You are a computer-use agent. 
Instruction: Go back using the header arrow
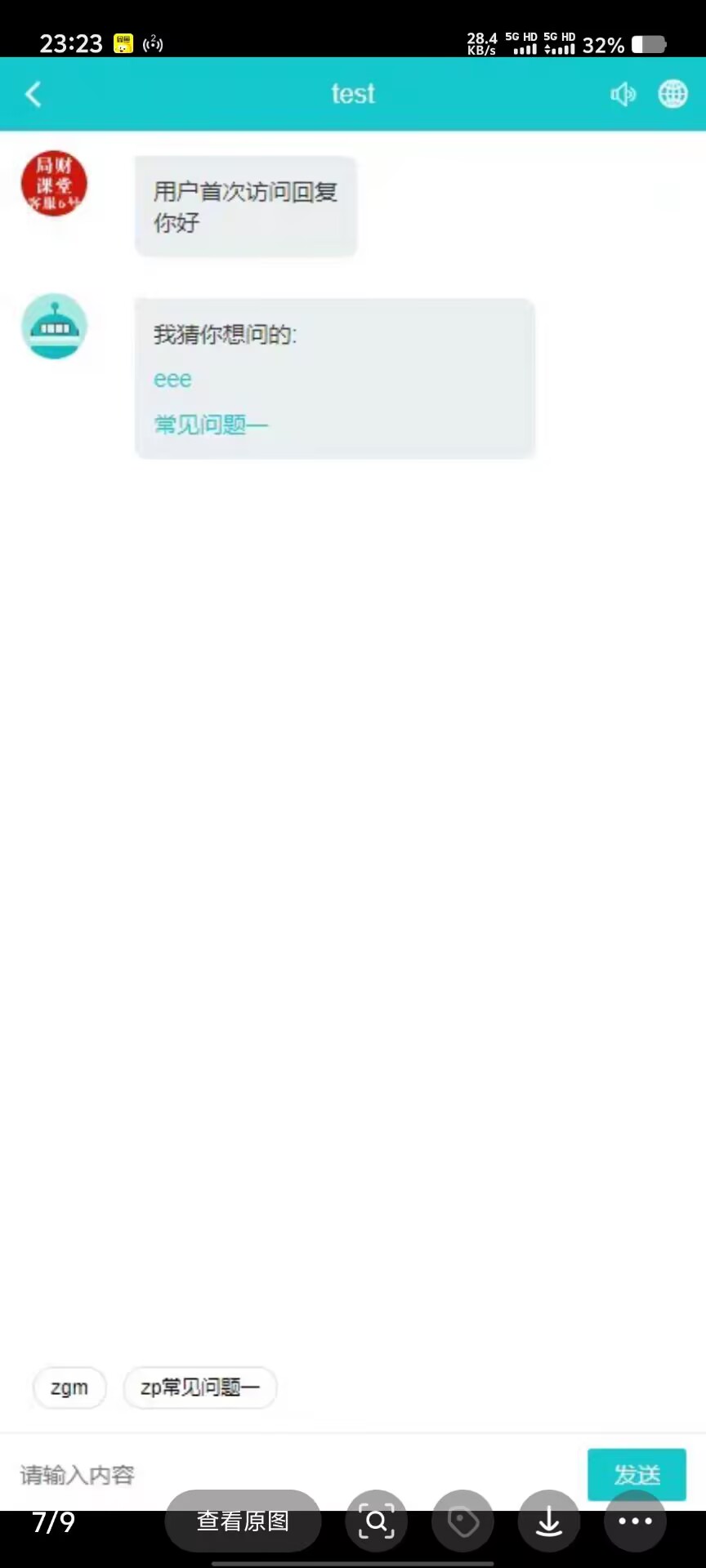(34, 94)
